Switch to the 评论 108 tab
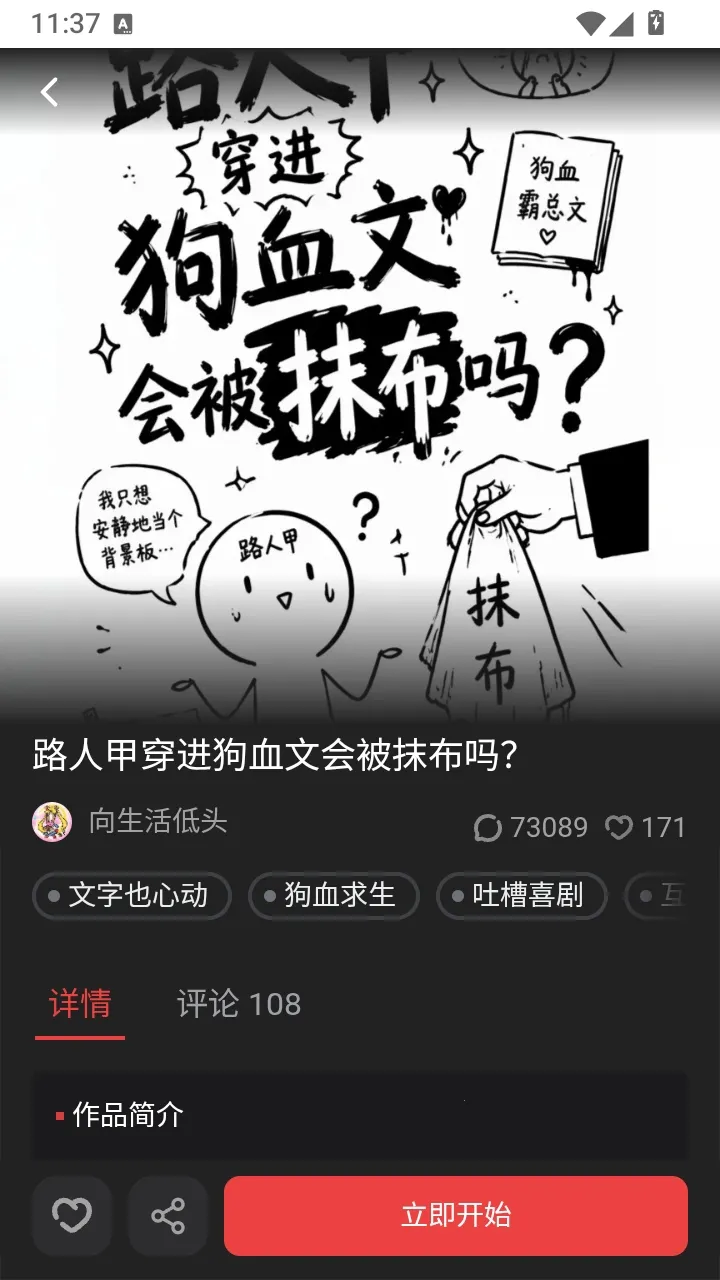Image resolution: width=720 pixels, height=1280 pixels. (x=239, y=1004)
